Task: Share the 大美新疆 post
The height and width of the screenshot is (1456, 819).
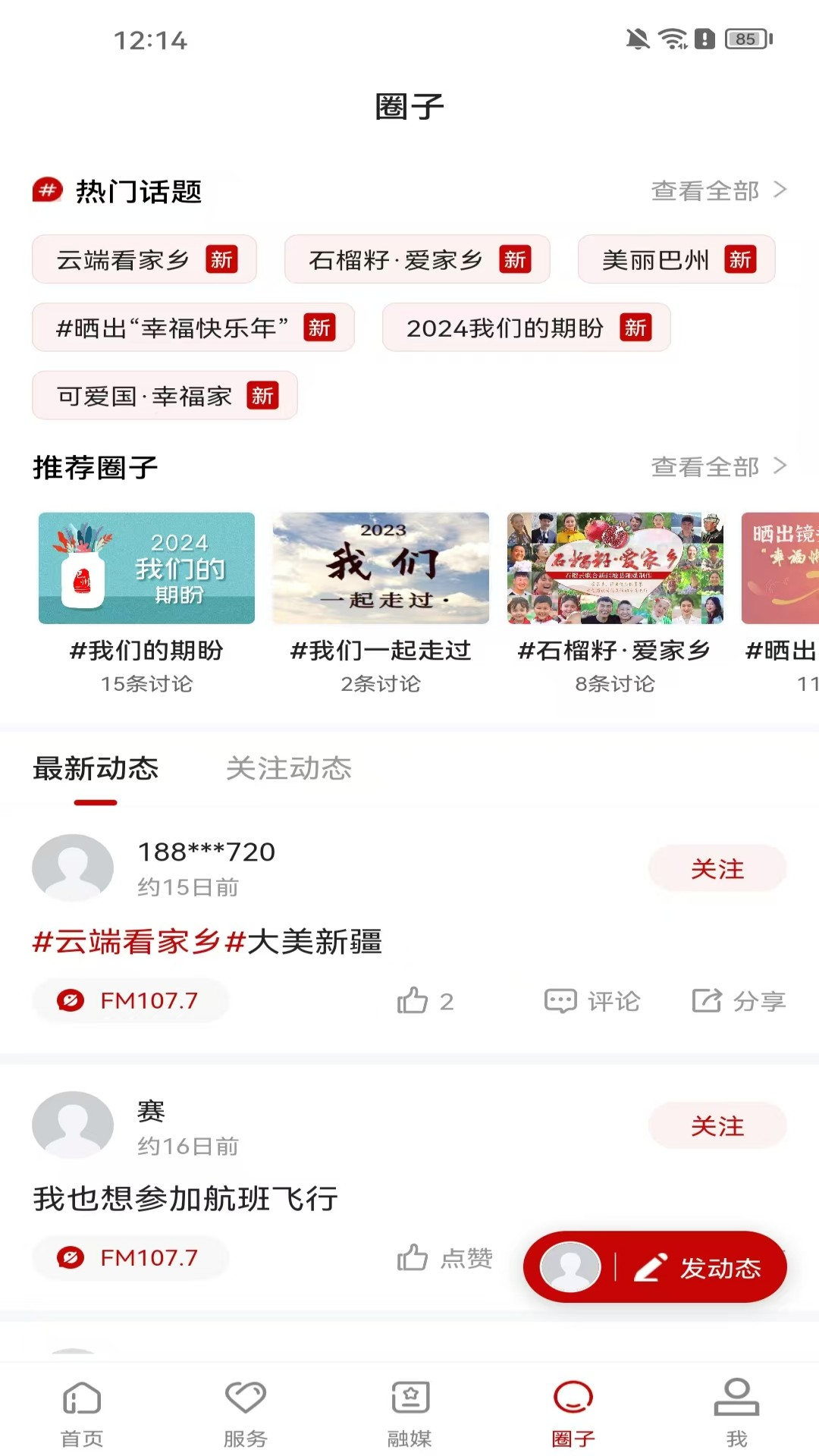Action: click(x=739, y=1001)
